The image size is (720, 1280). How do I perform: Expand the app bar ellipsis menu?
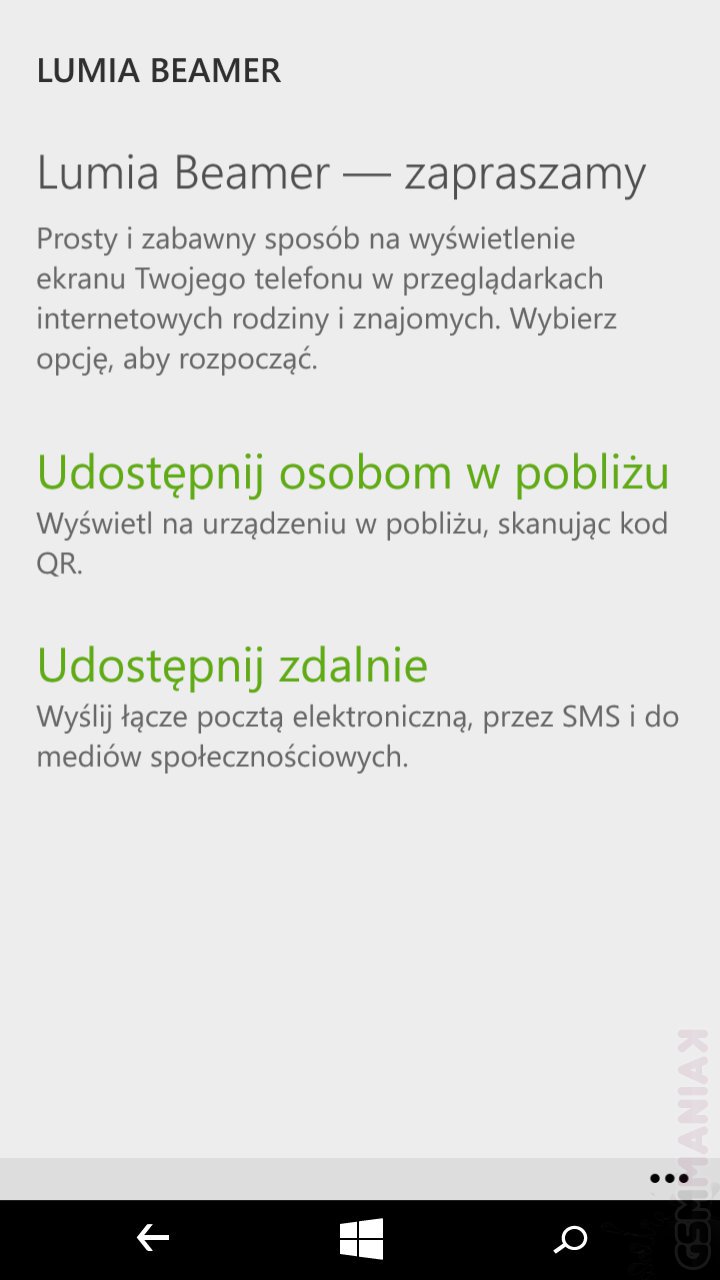[x=668, y=1178]
